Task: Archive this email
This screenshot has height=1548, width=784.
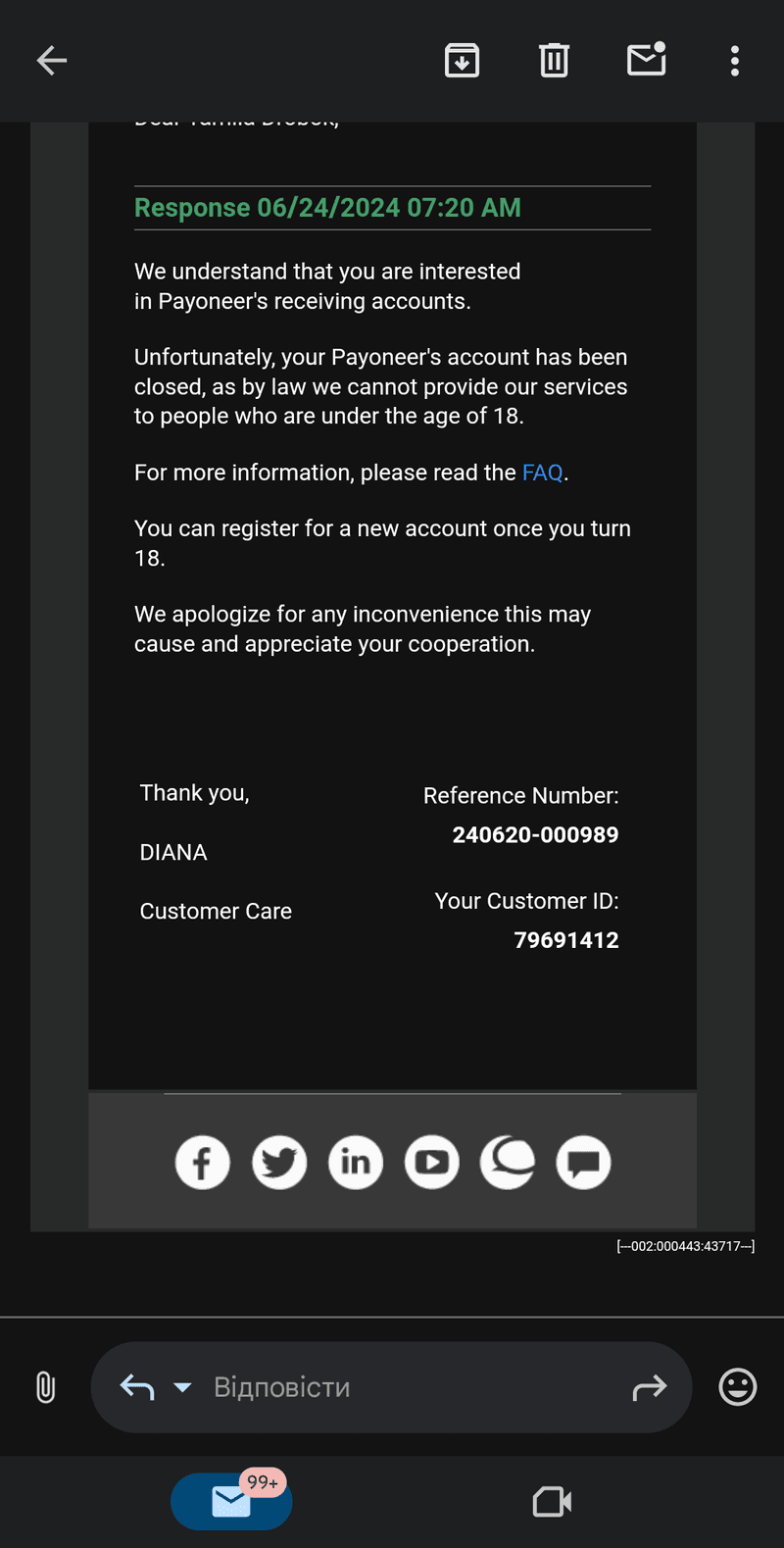Action: (462, 61)
